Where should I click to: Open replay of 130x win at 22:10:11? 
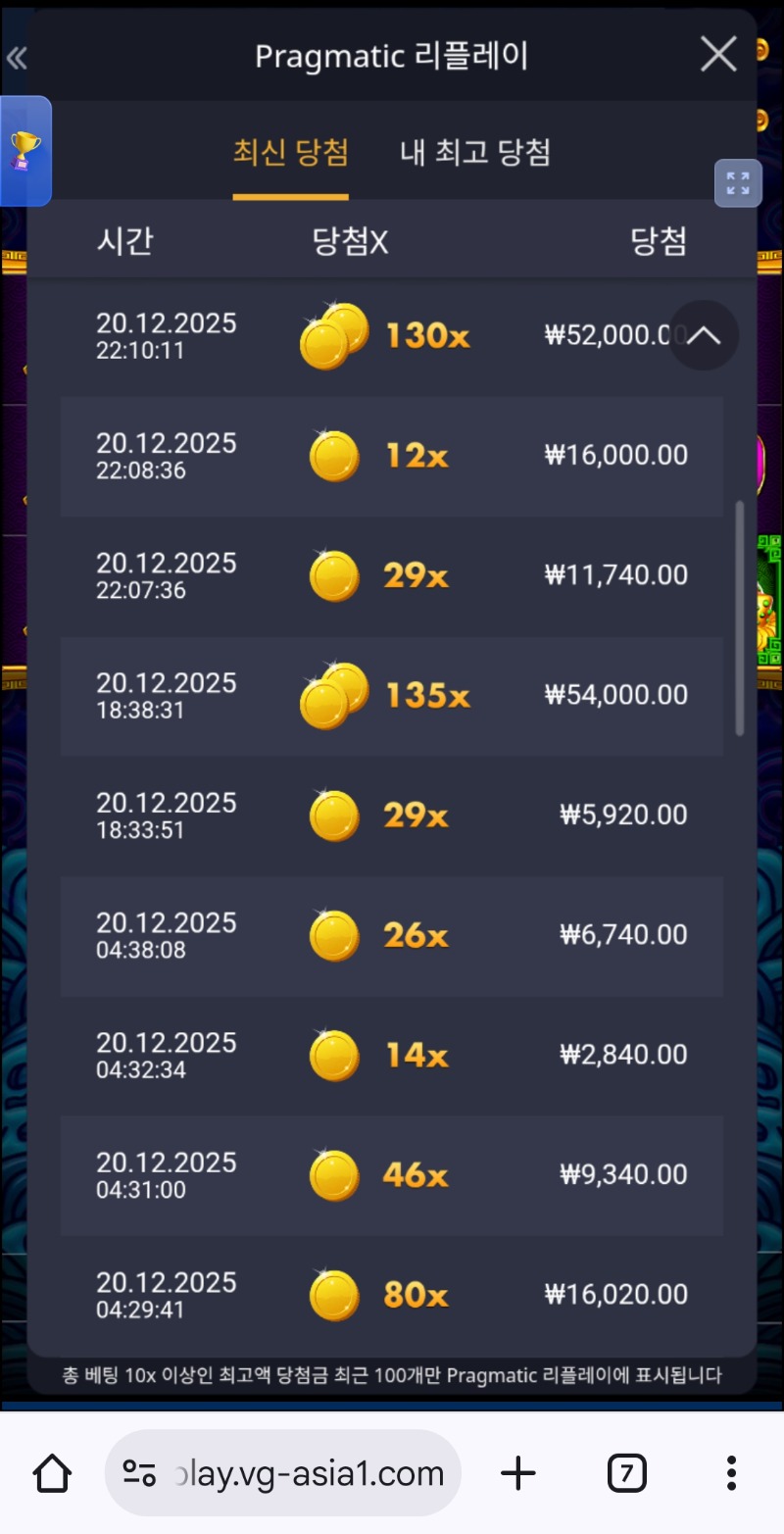coord(392,336)
